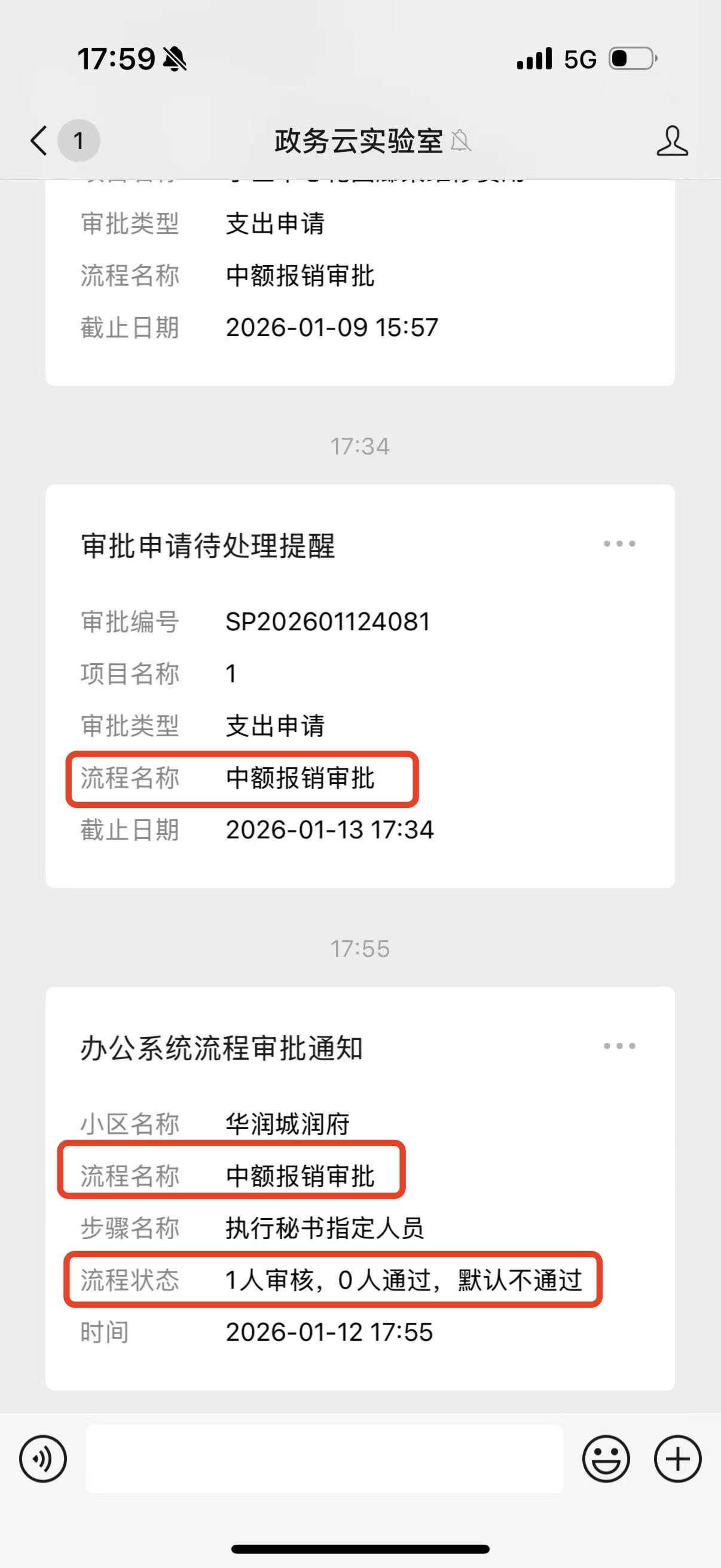The image size is (721, 1568).
Task: Open the more options menu on 审批申请待处理提醒 card
Action: [x=618, y=544]
